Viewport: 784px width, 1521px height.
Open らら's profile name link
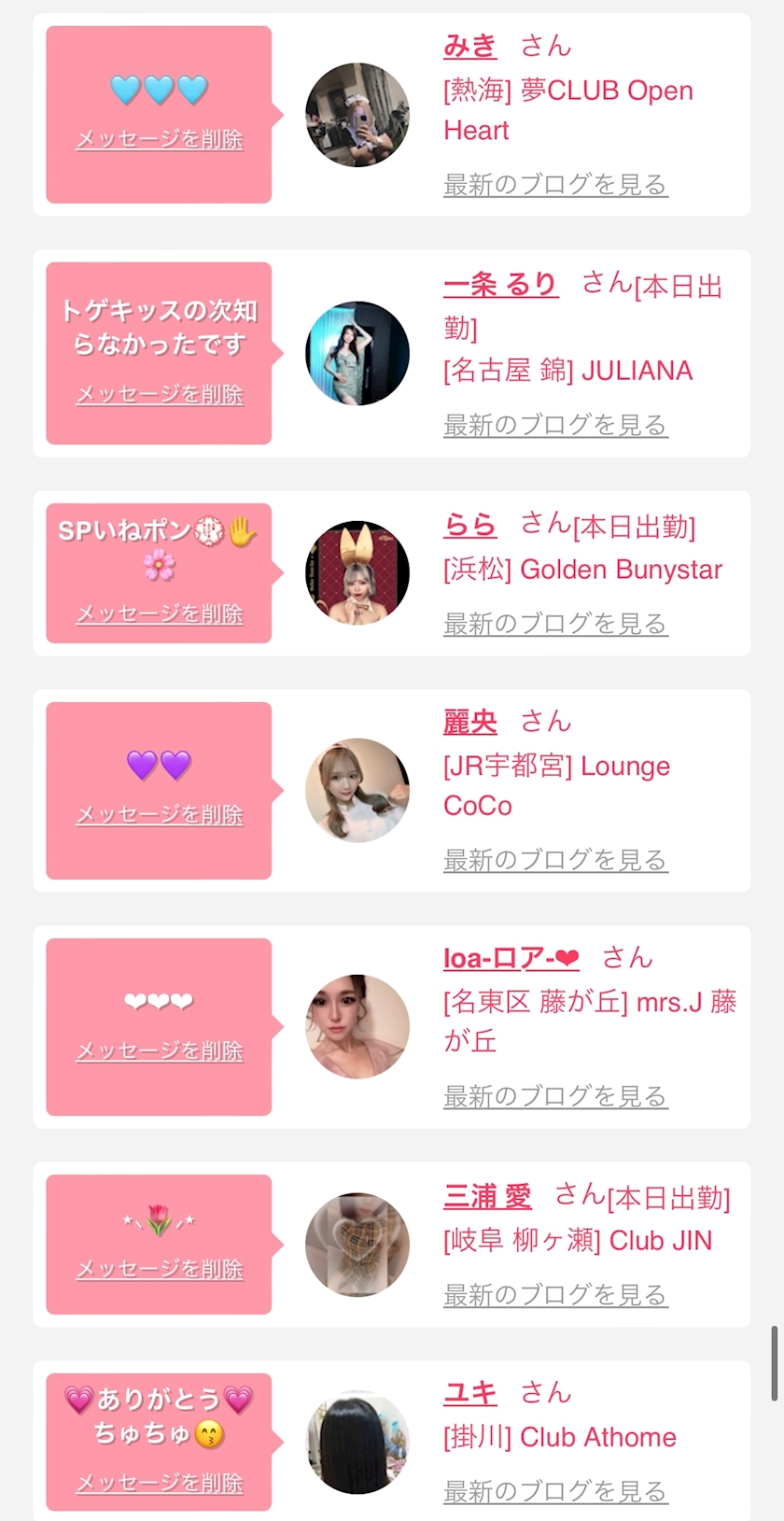469,525
